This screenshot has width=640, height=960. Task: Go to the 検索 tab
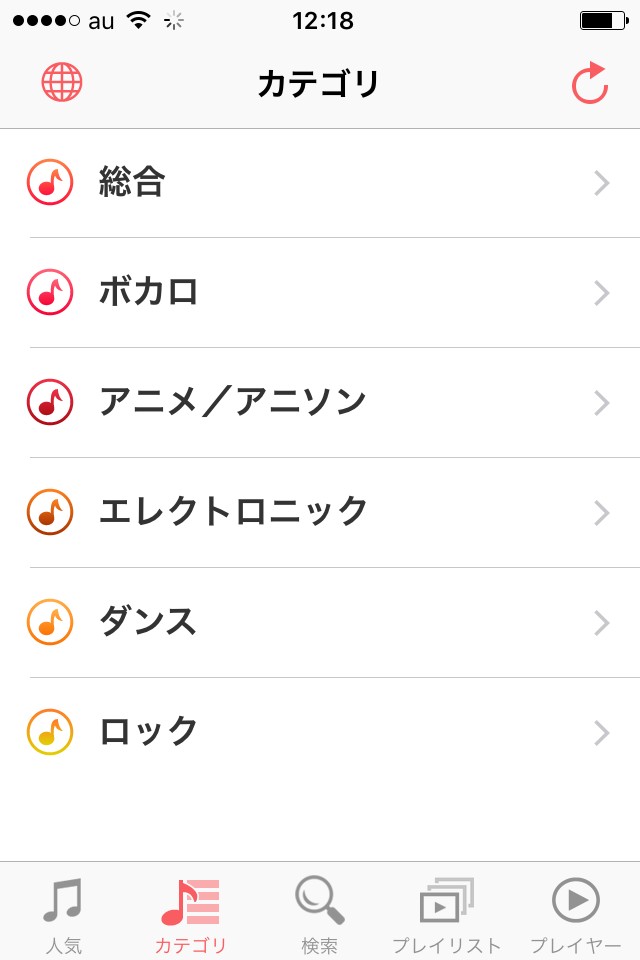pos(319,912)
